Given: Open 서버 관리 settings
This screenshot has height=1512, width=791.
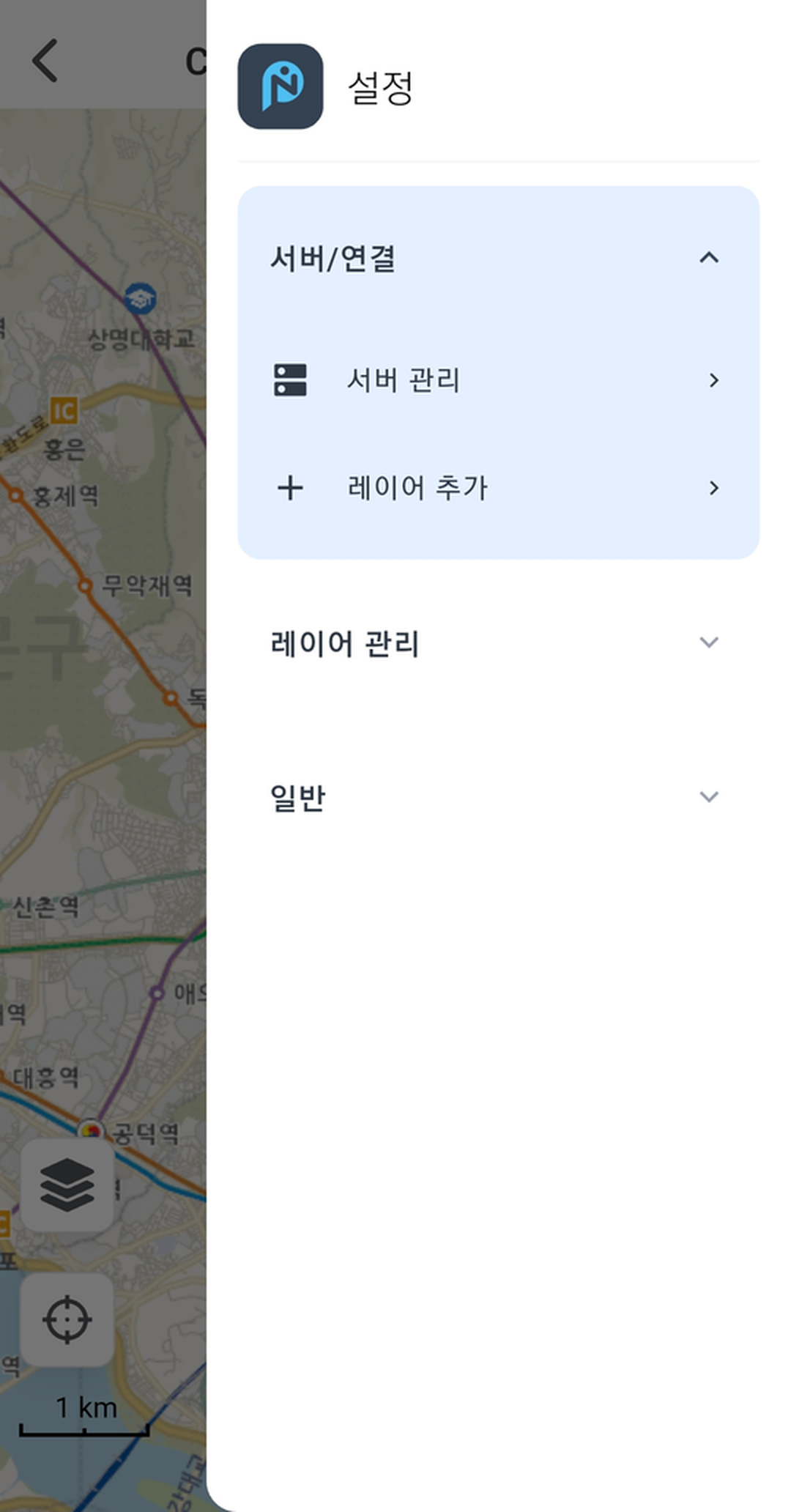Looking at the screenshot, I should (x=404, y=379).
